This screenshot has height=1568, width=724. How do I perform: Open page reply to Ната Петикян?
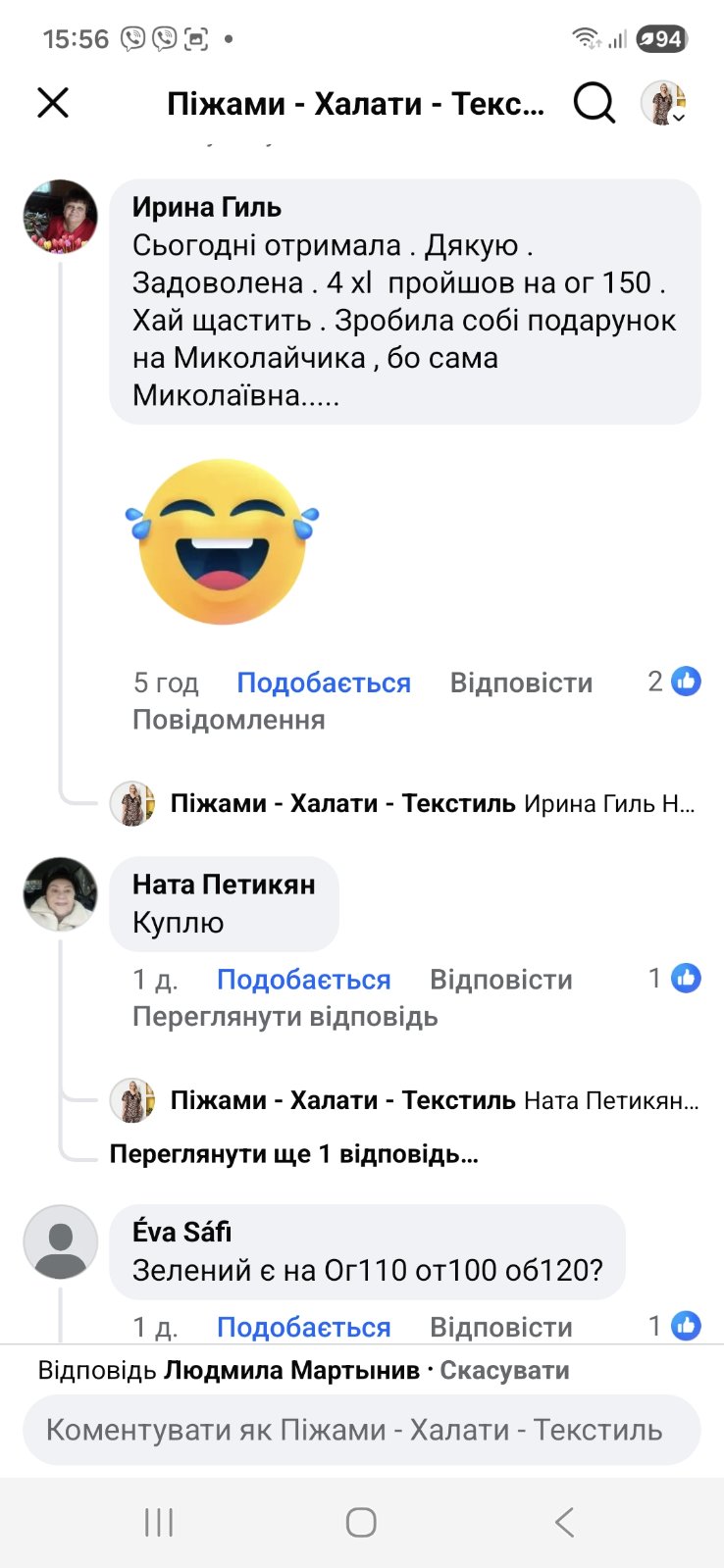[432, 1100]
